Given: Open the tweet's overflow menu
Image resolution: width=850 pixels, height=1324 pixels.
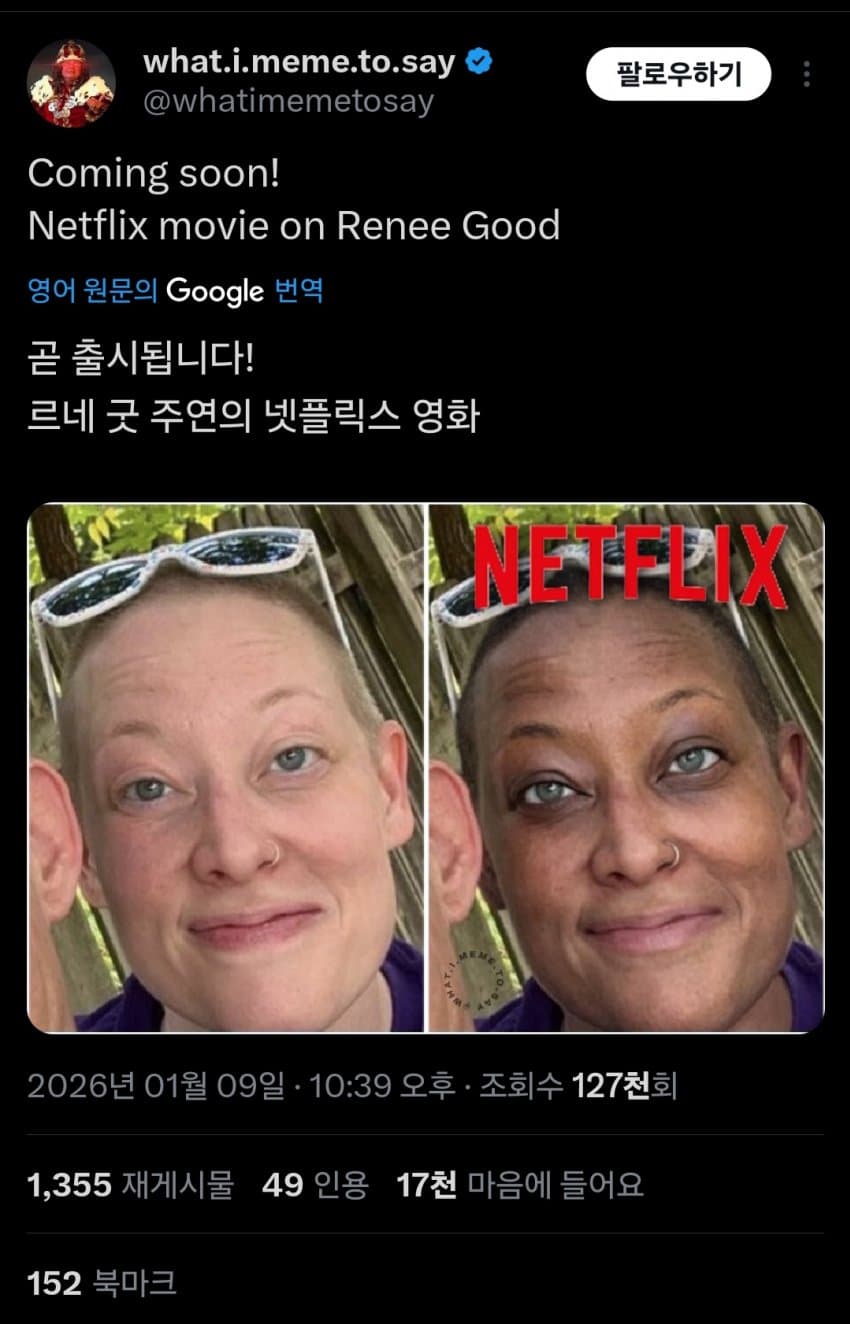Looking at the screenshot, I should pyautogui.click(x=806, y=75).
